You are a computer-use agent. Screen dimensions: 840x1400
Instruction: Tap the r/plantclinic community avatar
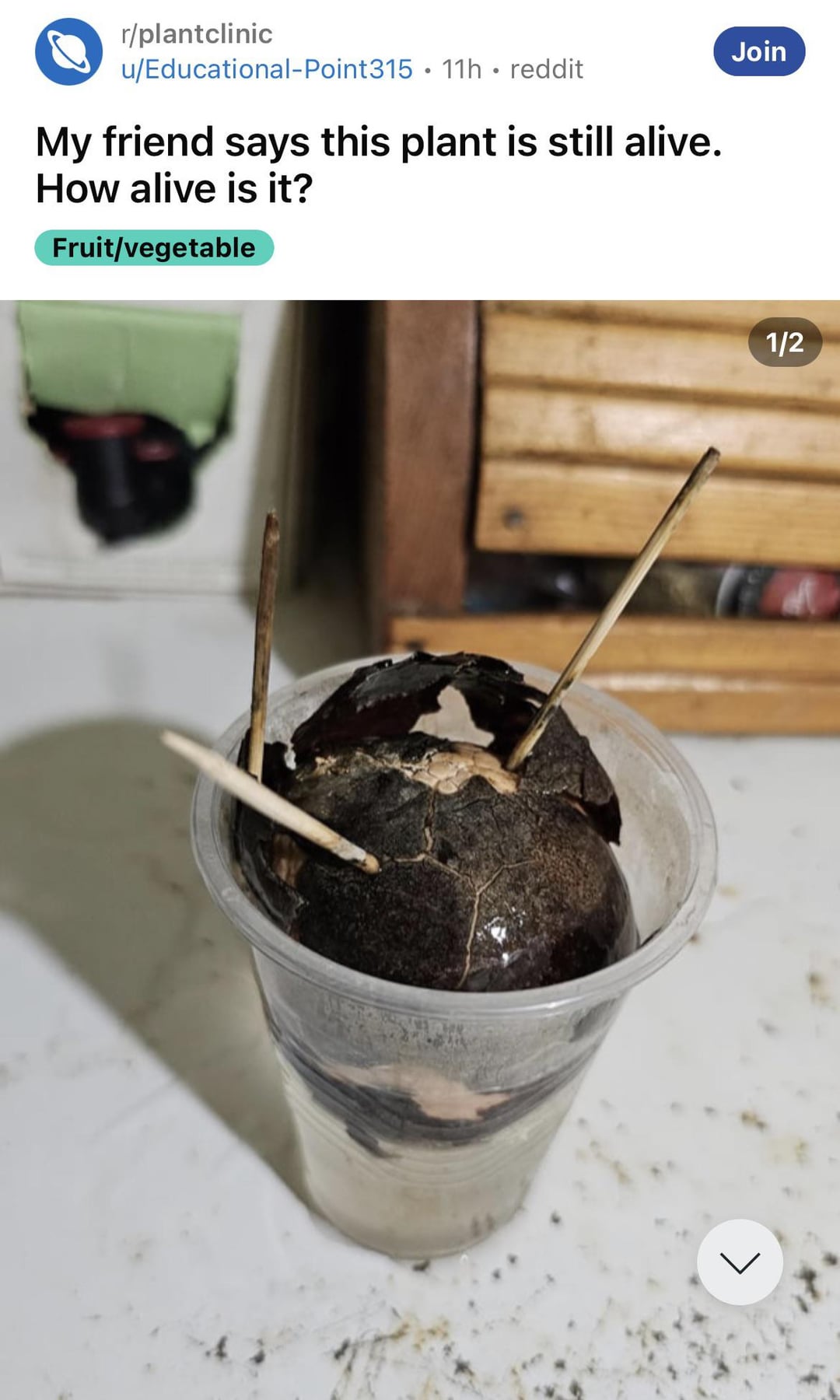pyautogui.click(x=68, y=51)
